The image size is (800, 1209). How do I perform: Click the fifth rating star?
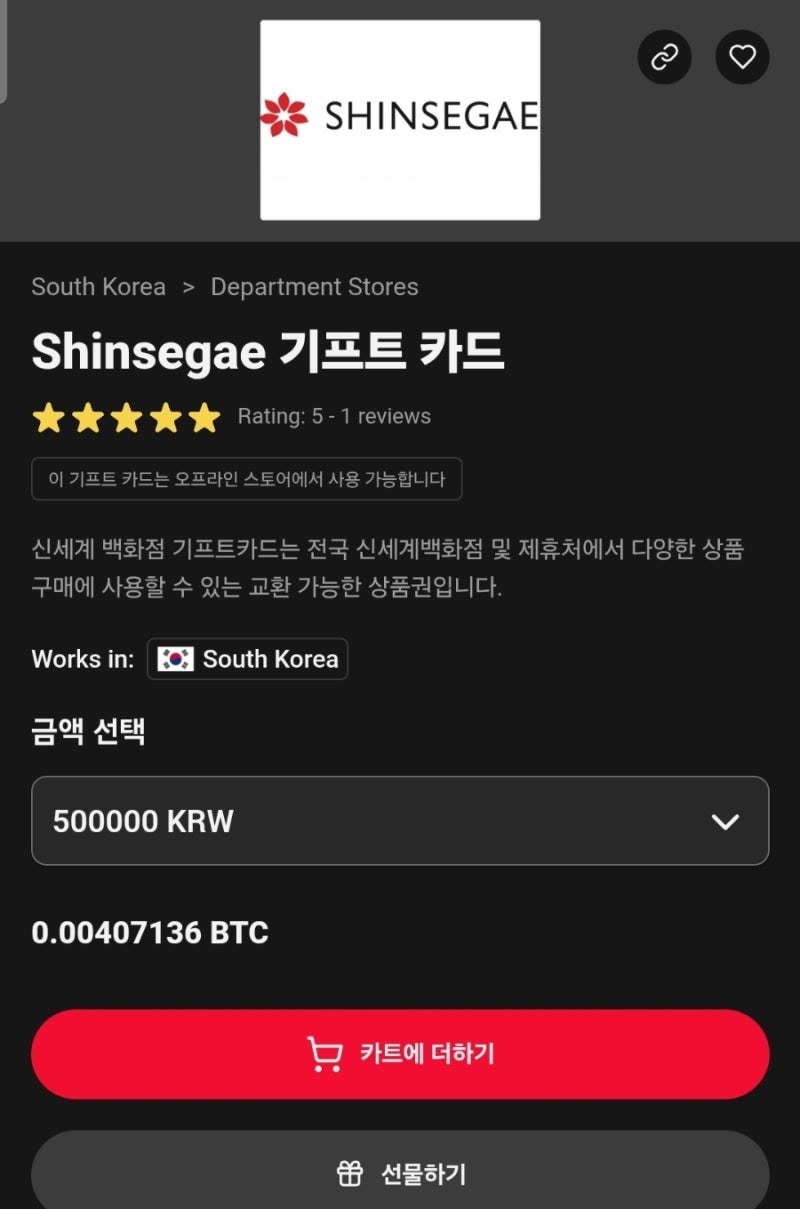202,417
